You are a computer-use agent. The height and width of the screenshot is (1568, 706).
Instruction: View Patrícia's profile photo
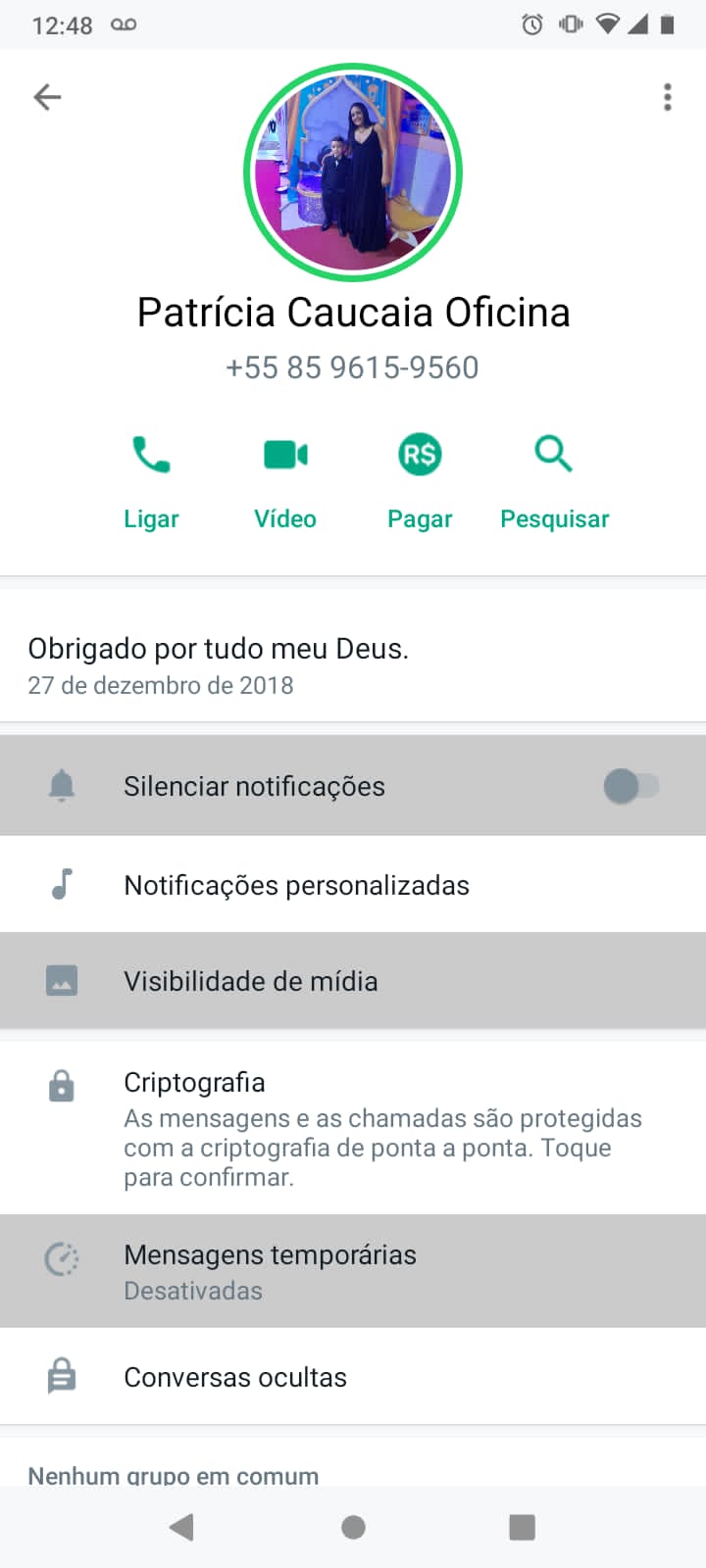[353, 173]
